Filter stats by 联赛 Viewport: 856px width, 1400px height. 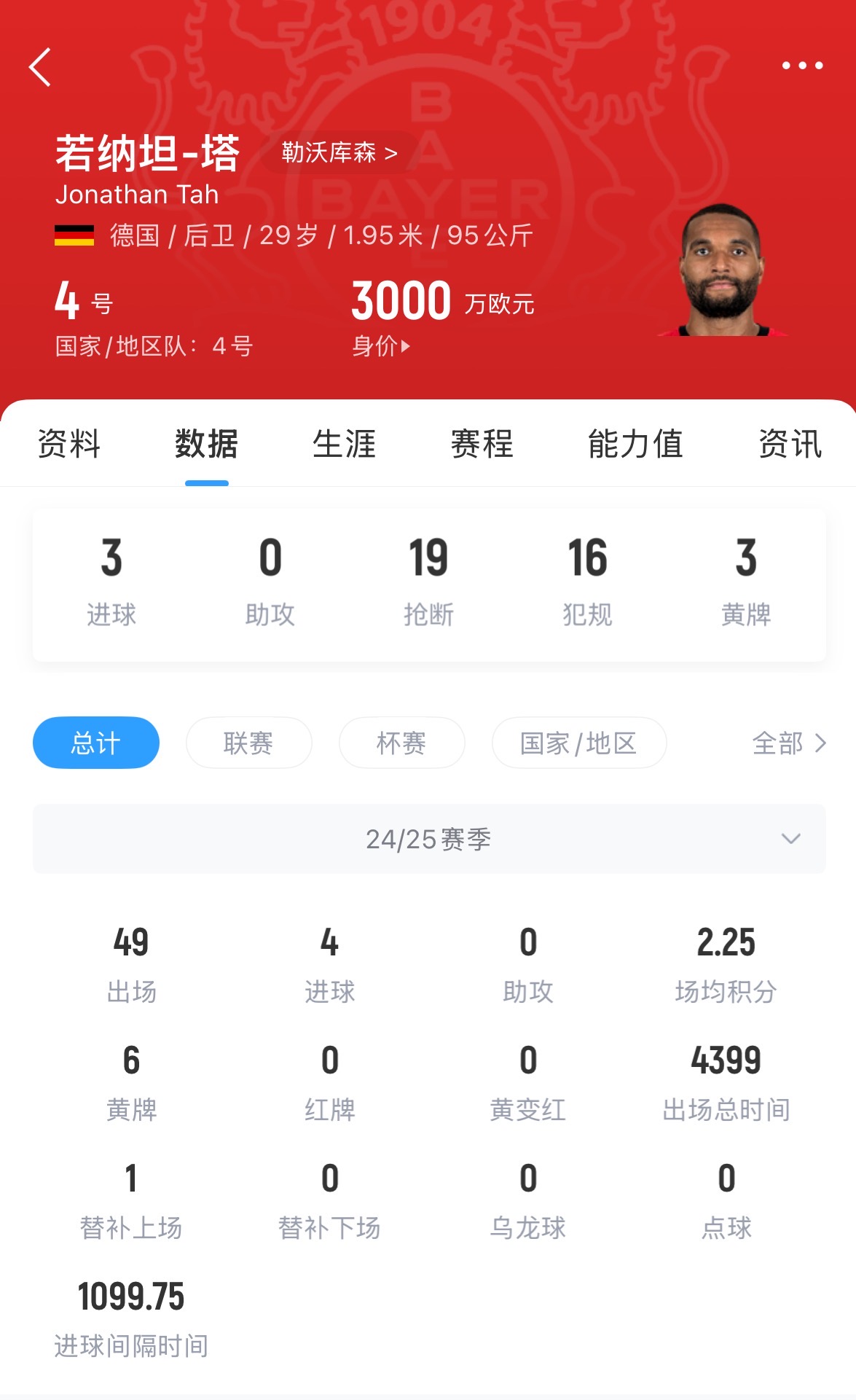coord(248,743)
